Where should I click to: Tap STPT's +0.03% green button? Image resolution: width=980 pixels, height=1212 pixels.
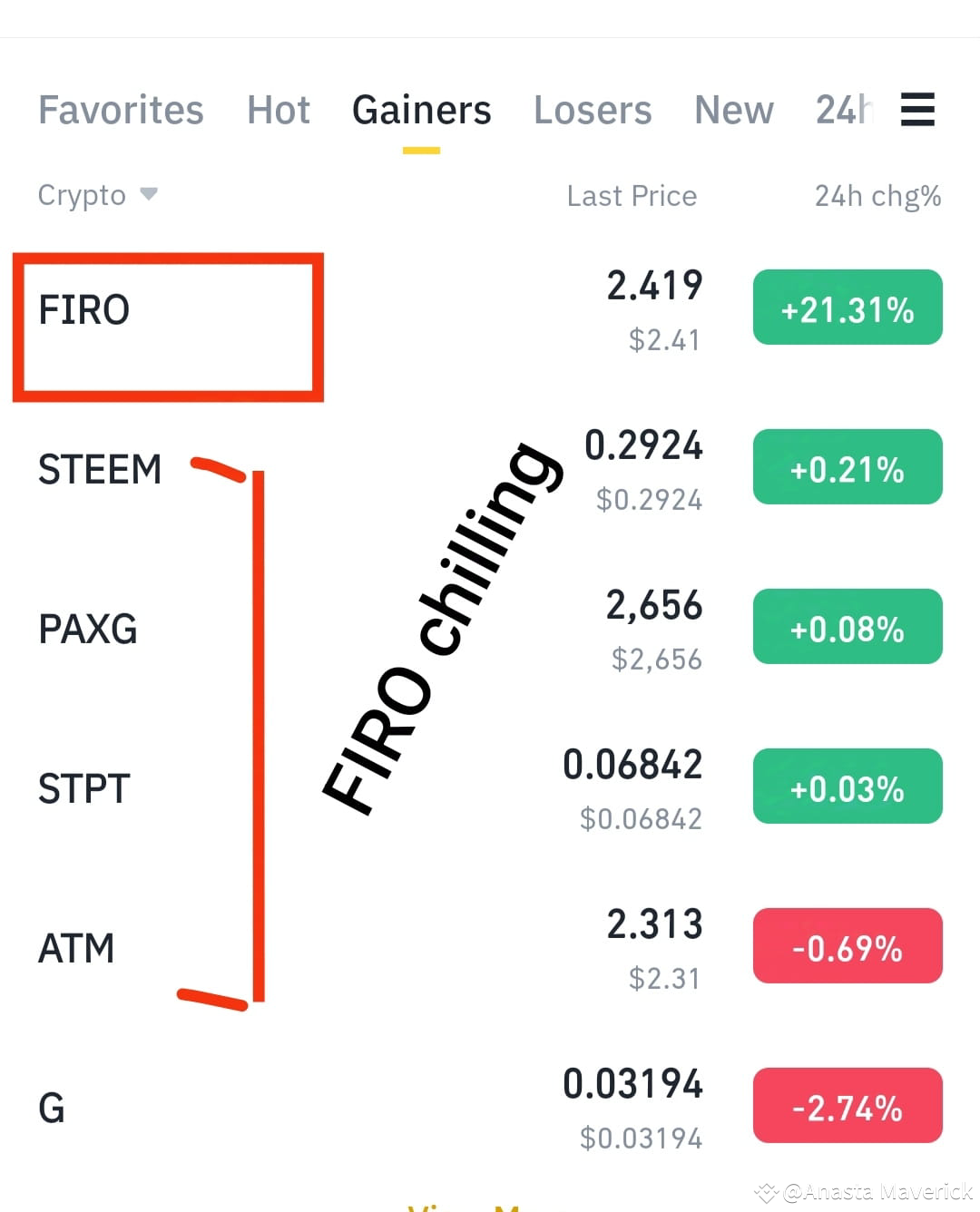(x=847, y=787)
